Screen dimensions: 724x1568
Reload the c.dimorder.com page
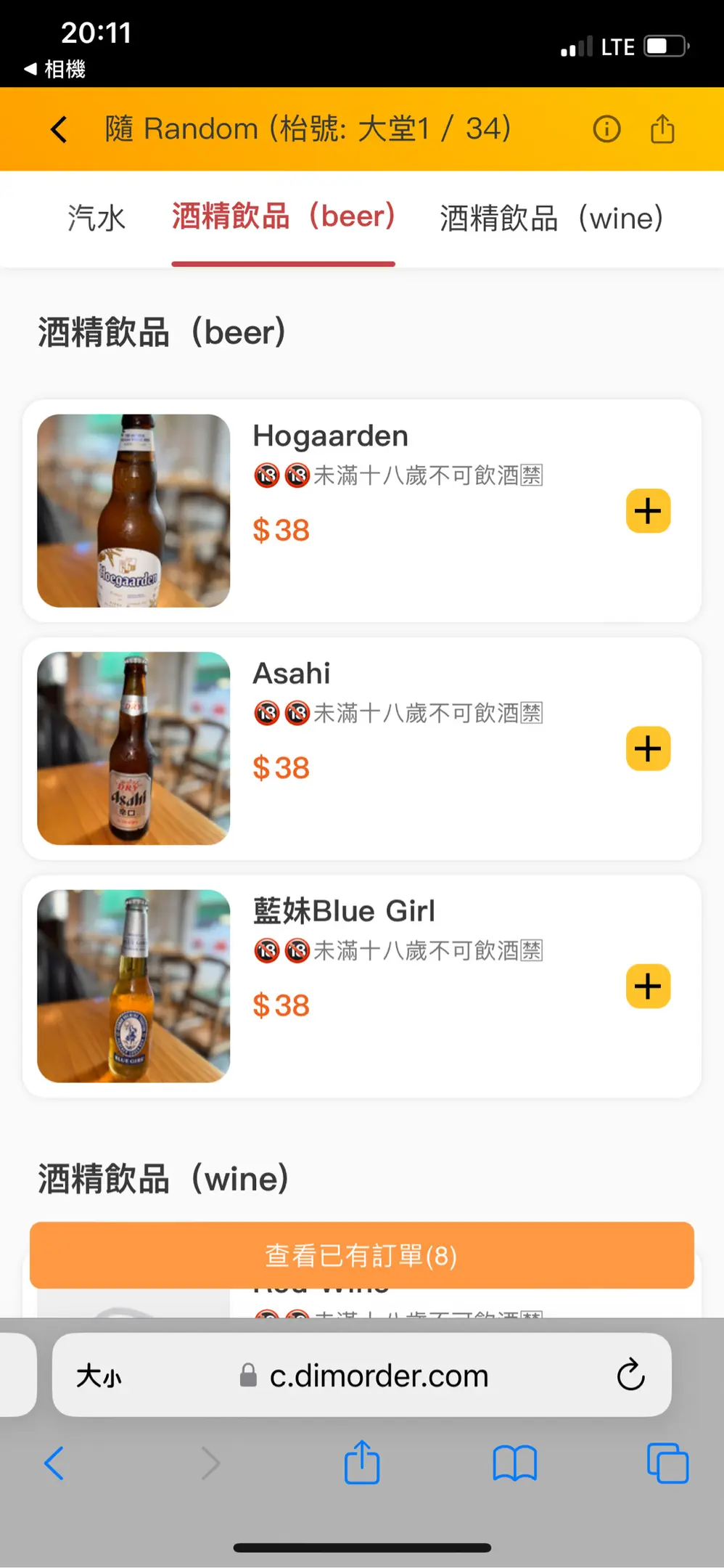pos(630,1374)
